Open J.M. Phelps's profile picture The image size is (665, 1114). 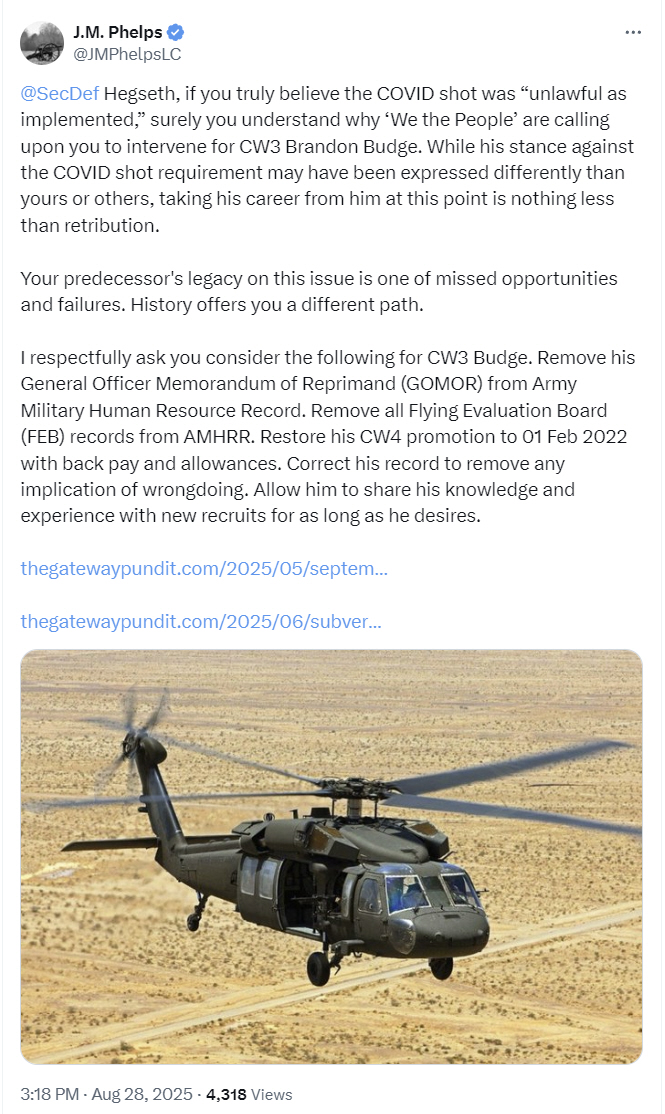point(42,43)
